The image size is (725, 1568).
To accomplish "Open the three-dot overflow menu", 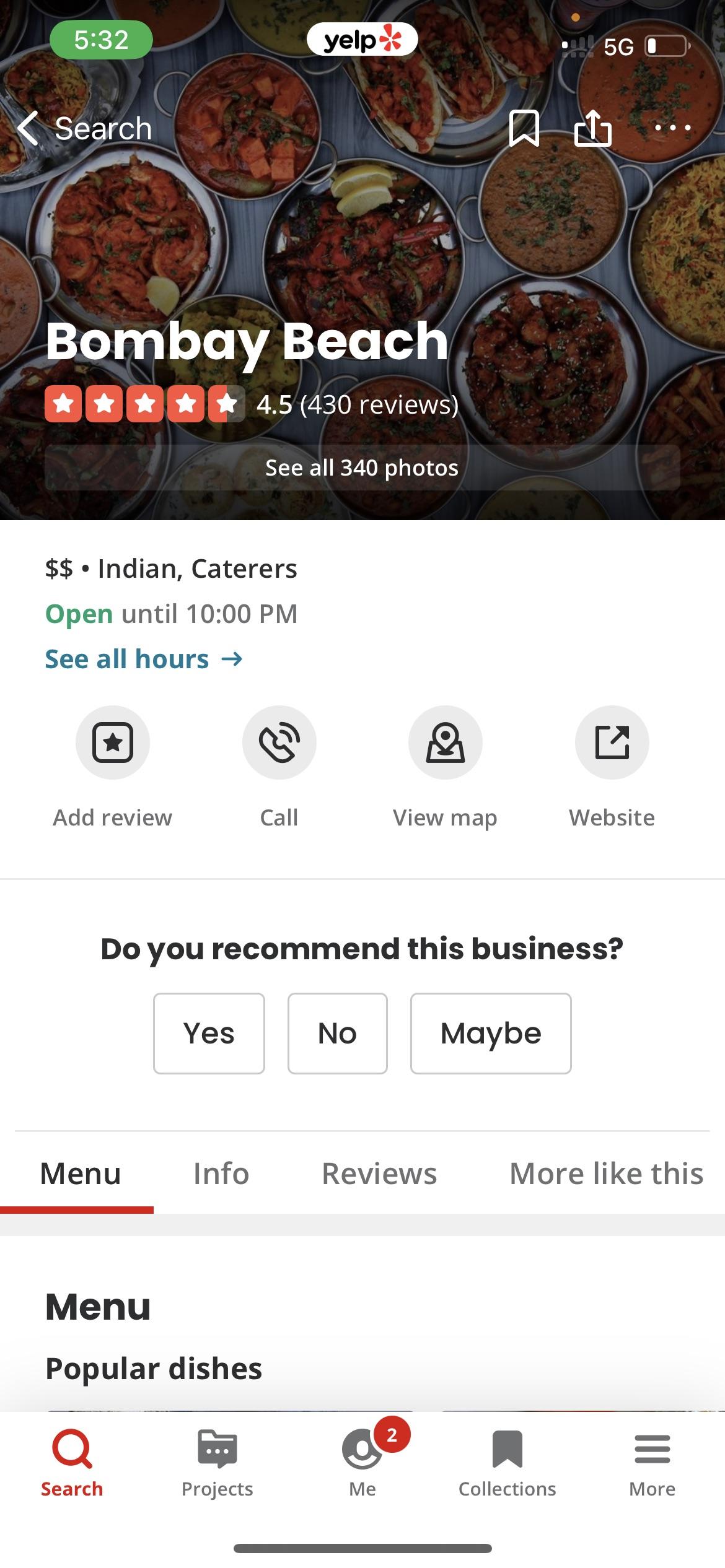I will pos(673,128).
